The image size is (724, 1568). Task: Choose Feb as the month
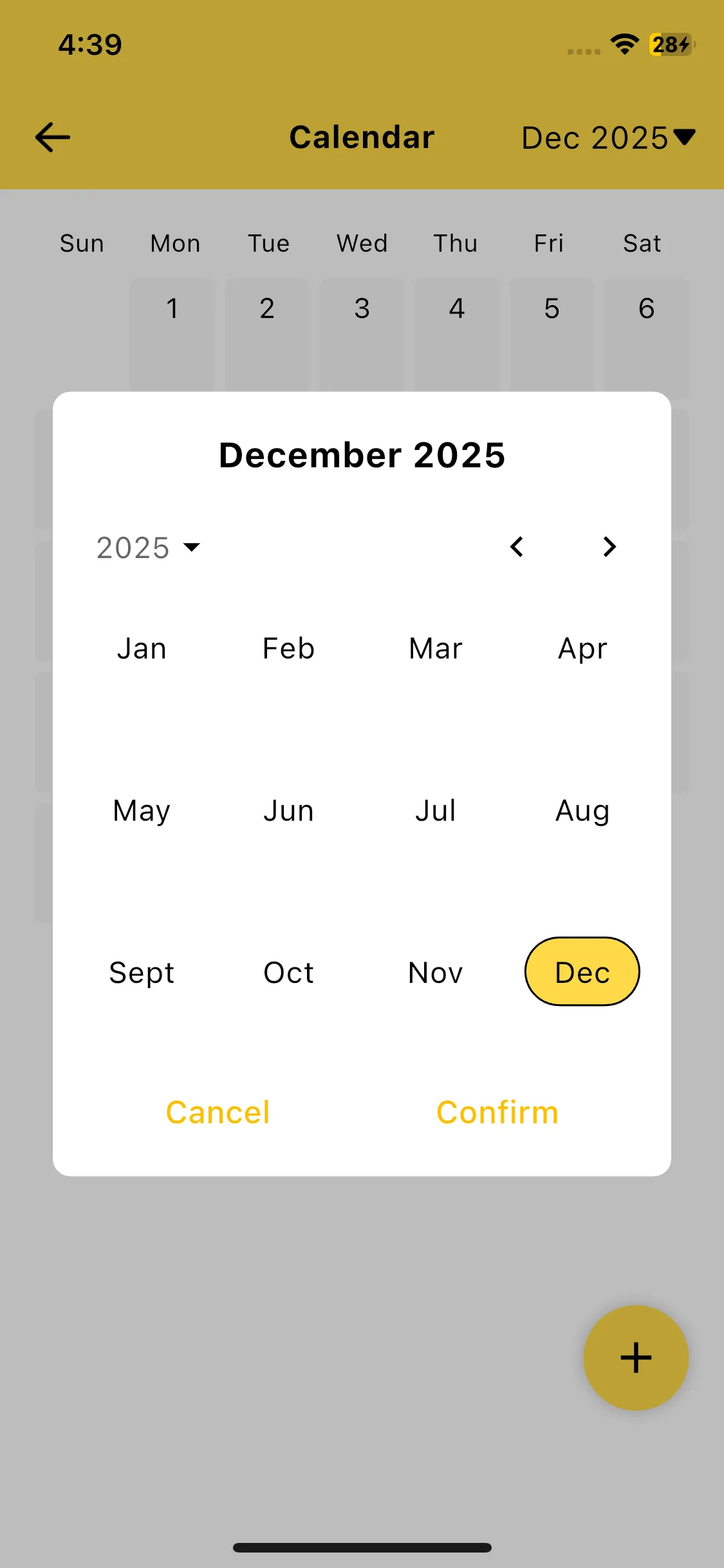coord(288,648)
